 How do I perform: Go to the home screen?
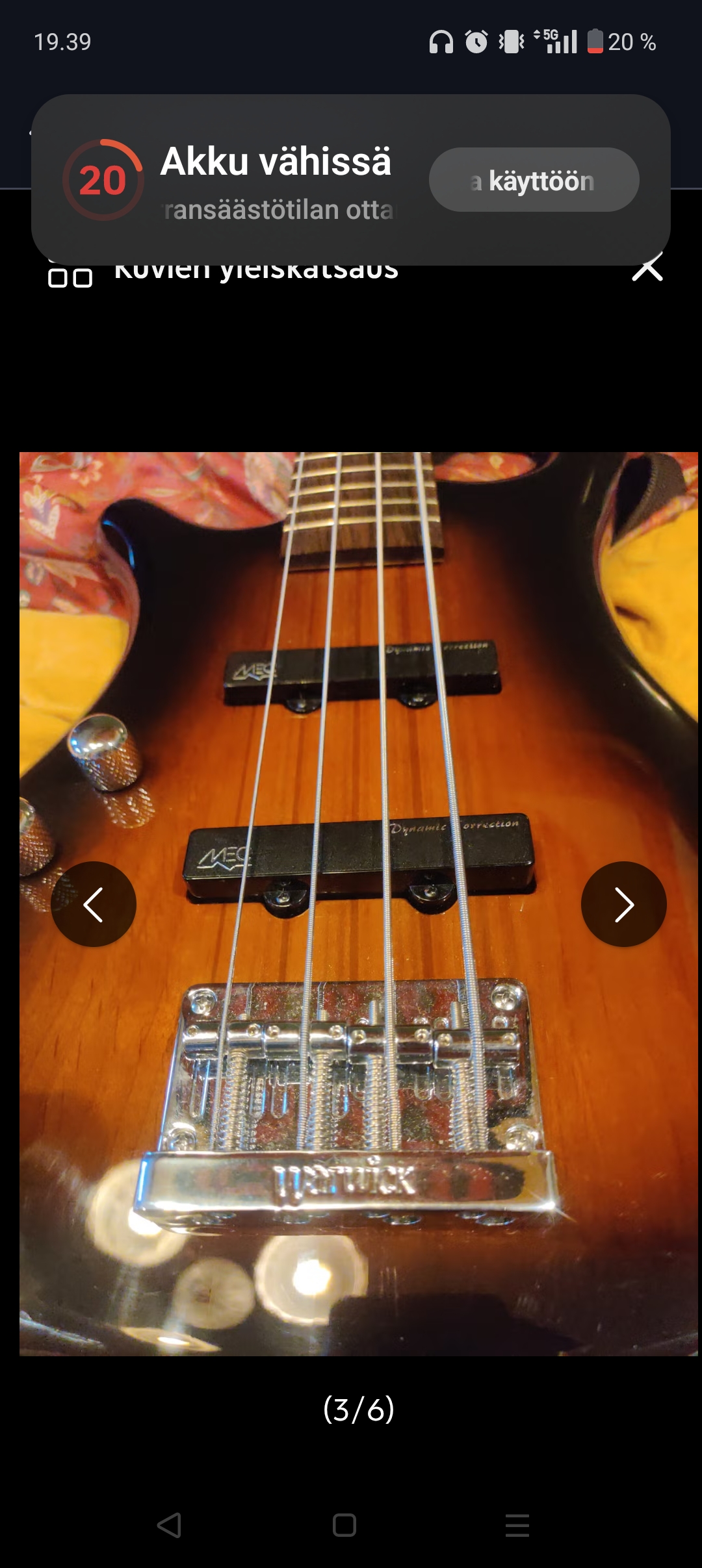pos(344,1524)
